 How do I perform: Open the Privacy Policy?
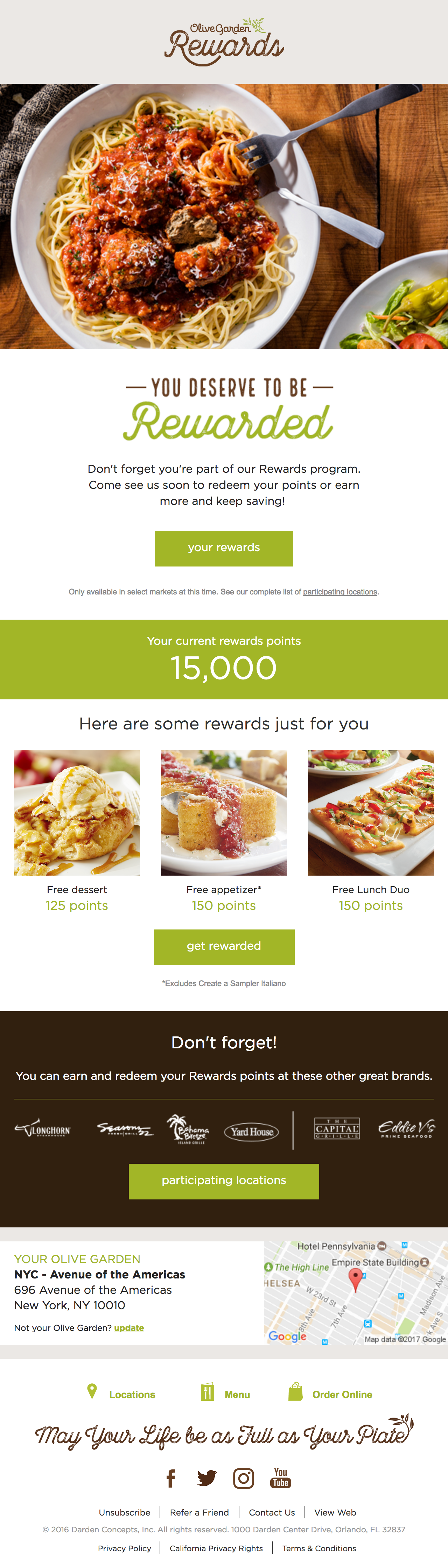124,1548
